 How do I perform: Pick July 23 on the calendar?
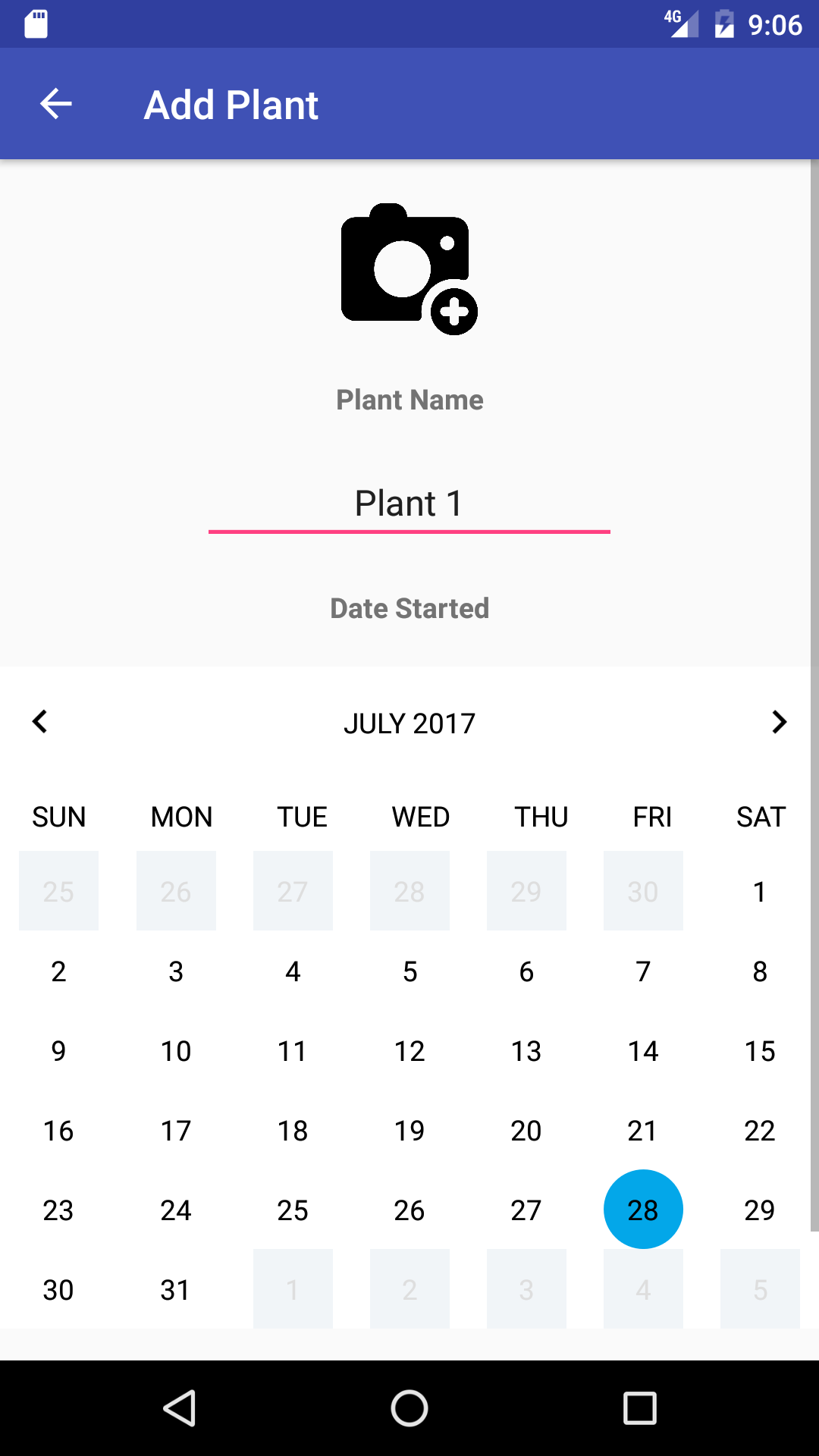[58, 1210]
